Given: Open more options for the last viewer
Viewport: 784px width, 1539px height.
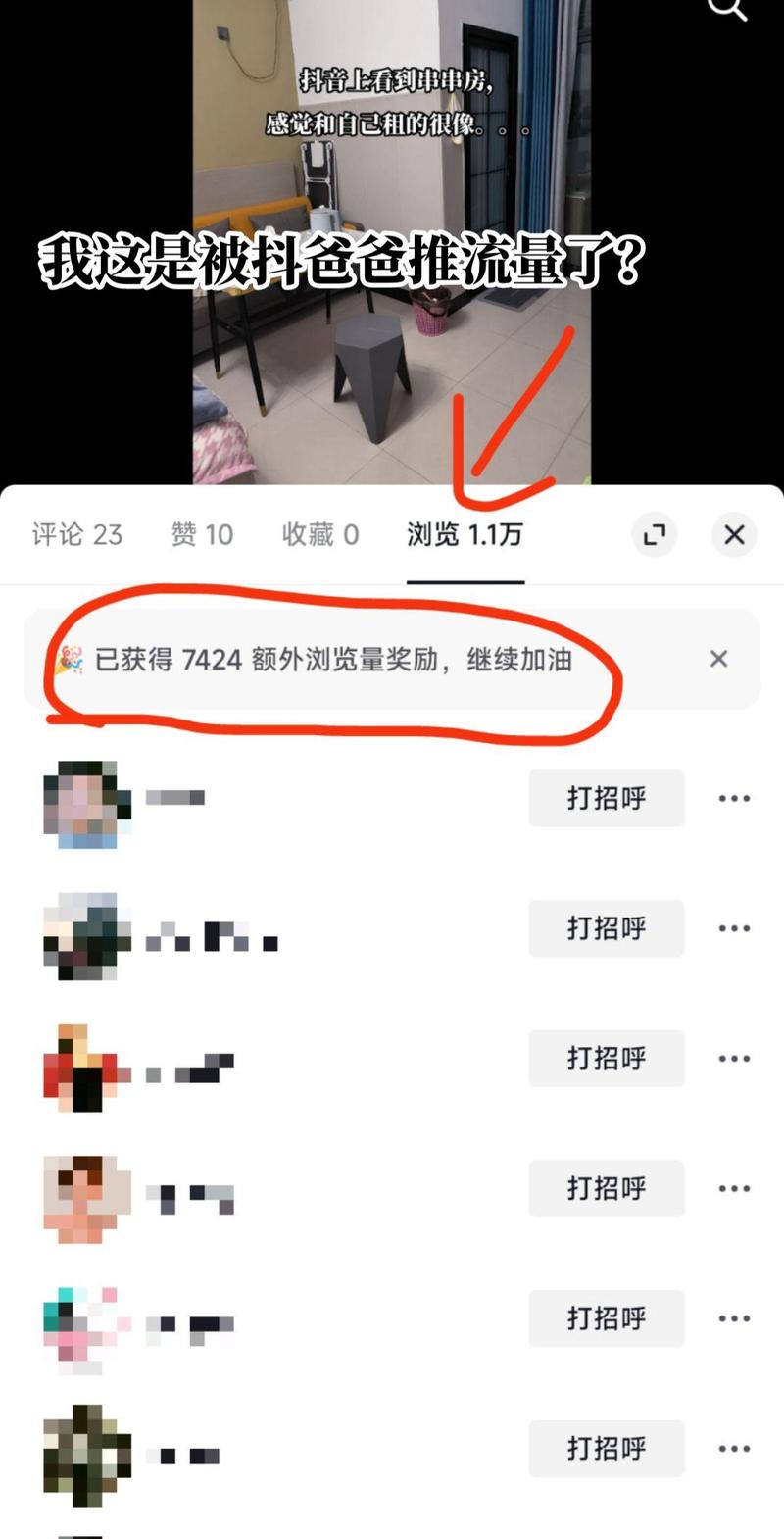Looking at the screenshot, I should pyautogui.click(x=734, y=1448).
